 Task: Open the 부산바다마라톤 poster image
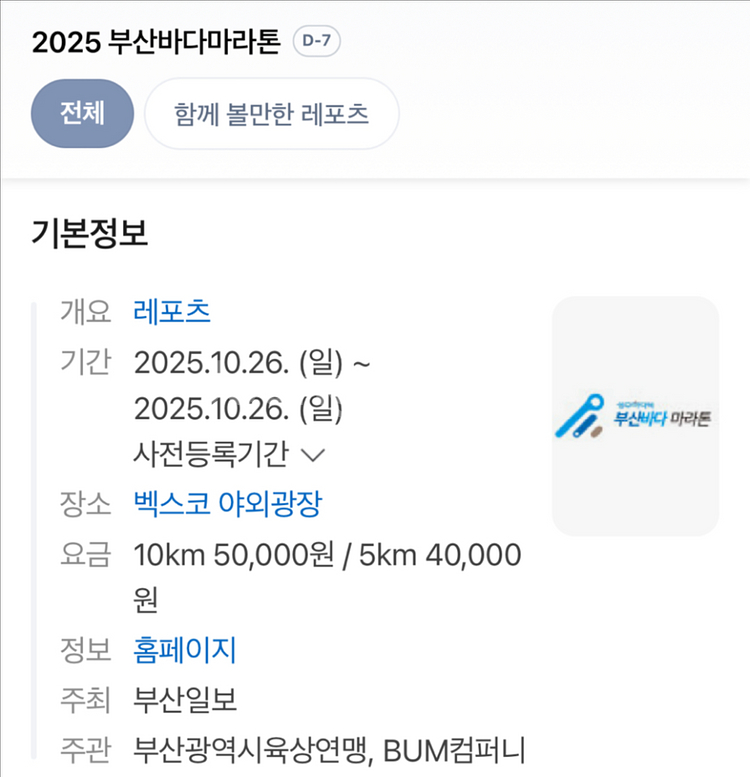635,416
